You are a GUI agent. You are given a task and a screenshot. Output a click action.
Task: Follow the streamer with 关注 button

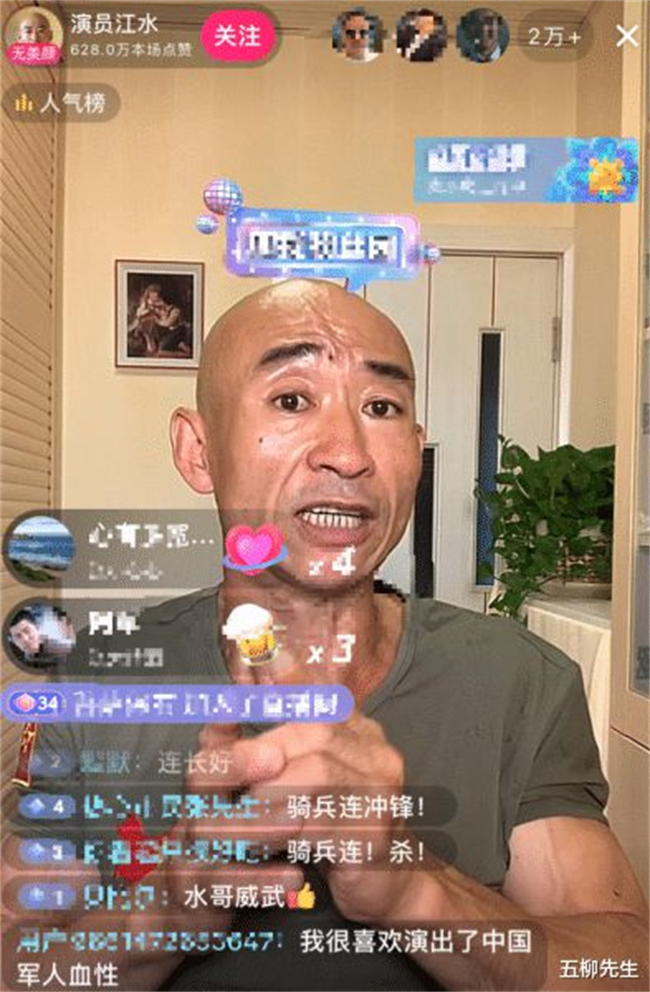point(239,36)
